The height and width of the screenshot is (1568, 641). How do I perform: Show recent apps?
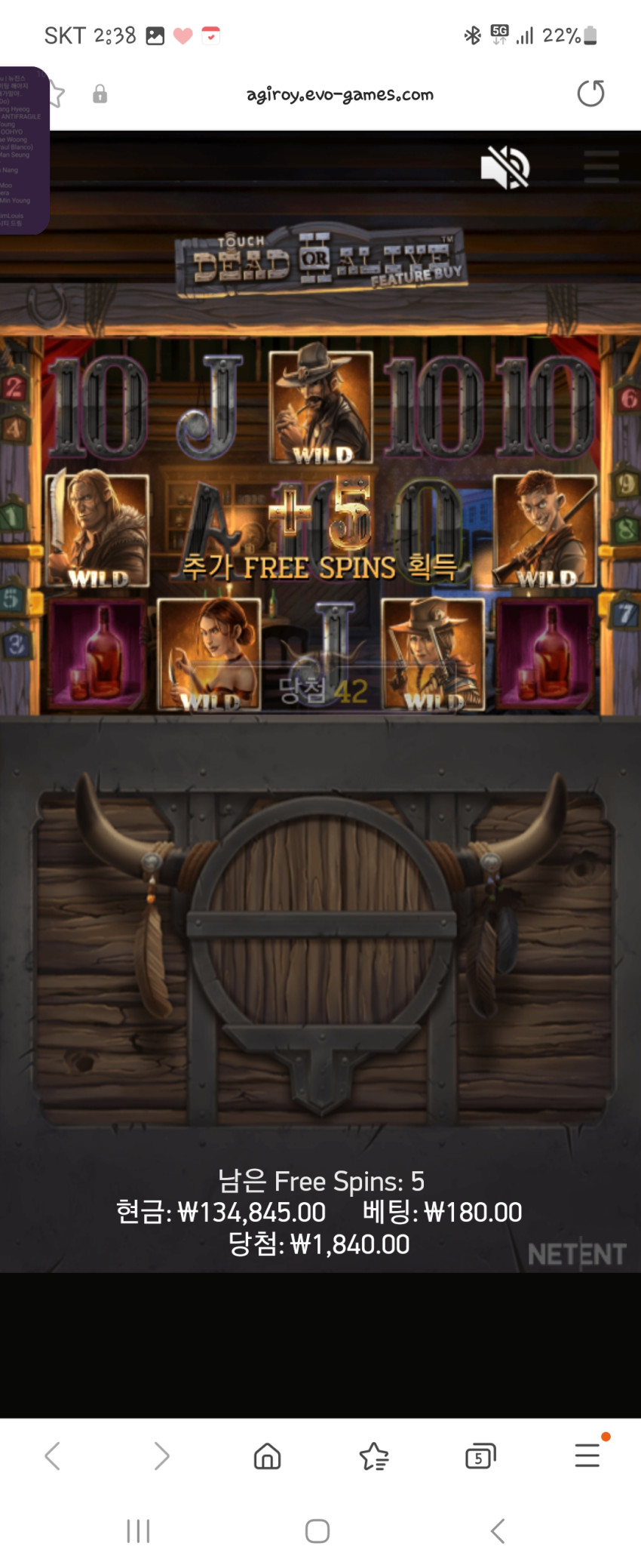pyautogui.click(x=138, y=1531)
